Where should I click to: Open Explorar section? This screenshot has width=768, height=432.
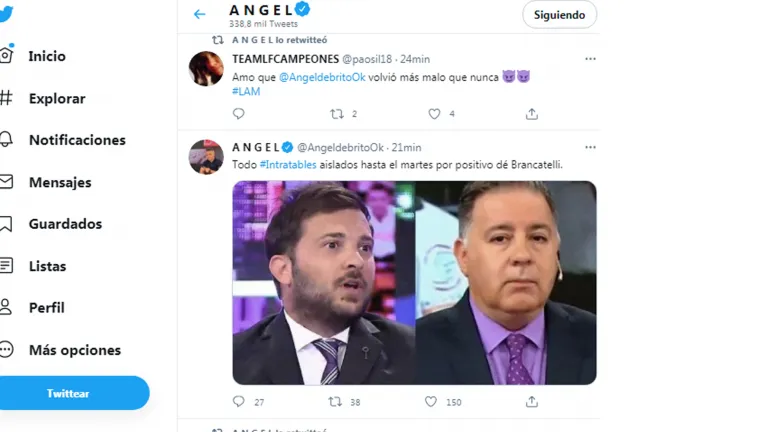(x=56, y=98)
